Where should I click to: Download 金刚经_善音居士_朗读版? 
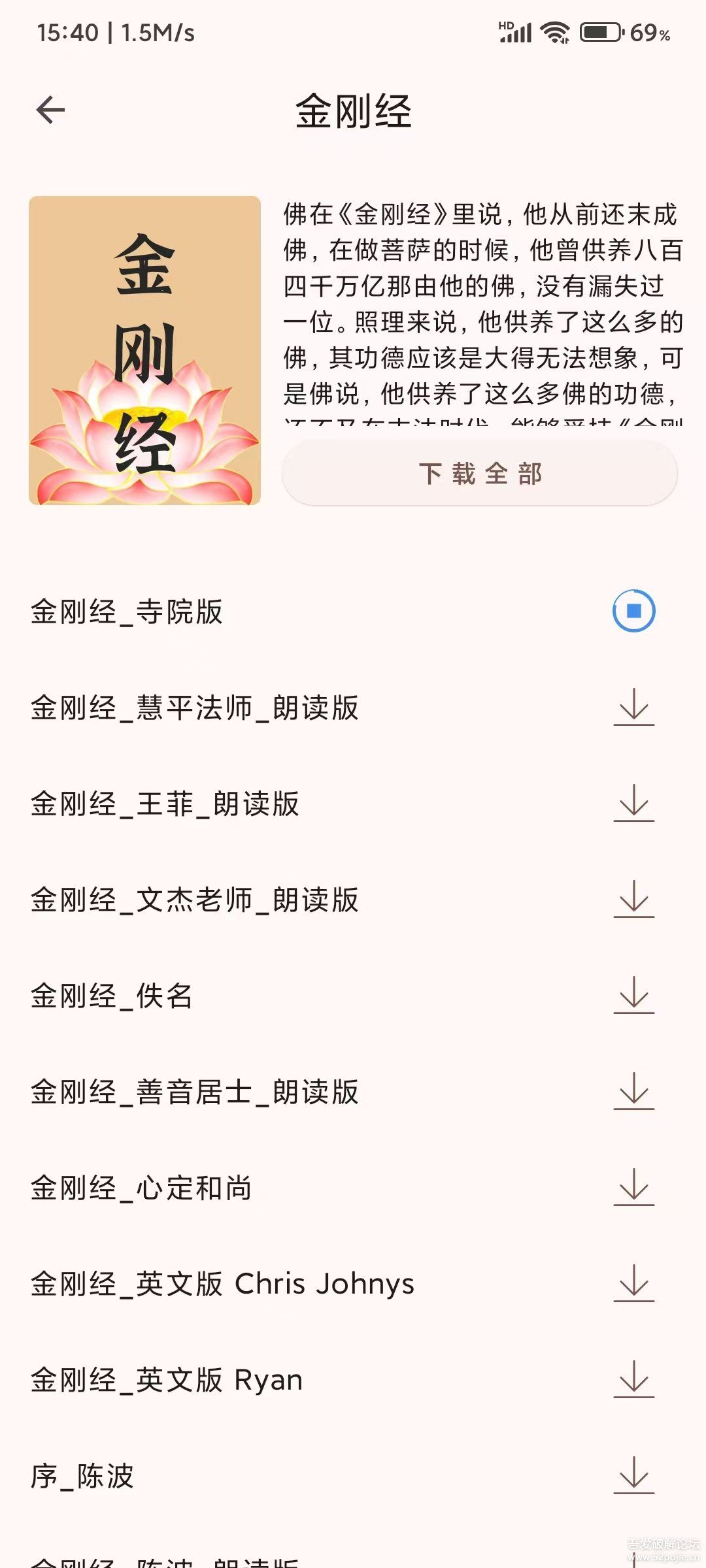[x=633, y=1091]
